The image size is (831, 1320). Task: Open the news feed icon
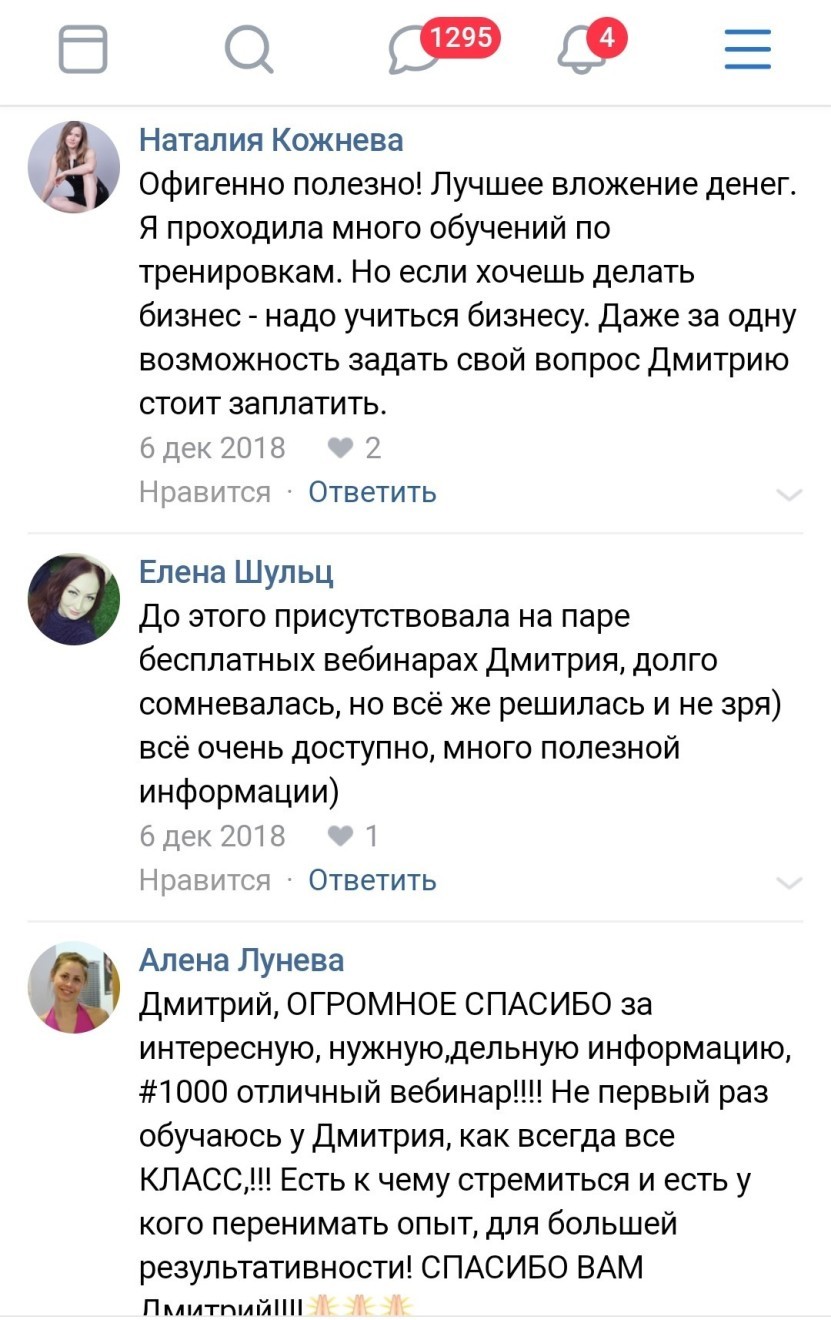(83, 49)
